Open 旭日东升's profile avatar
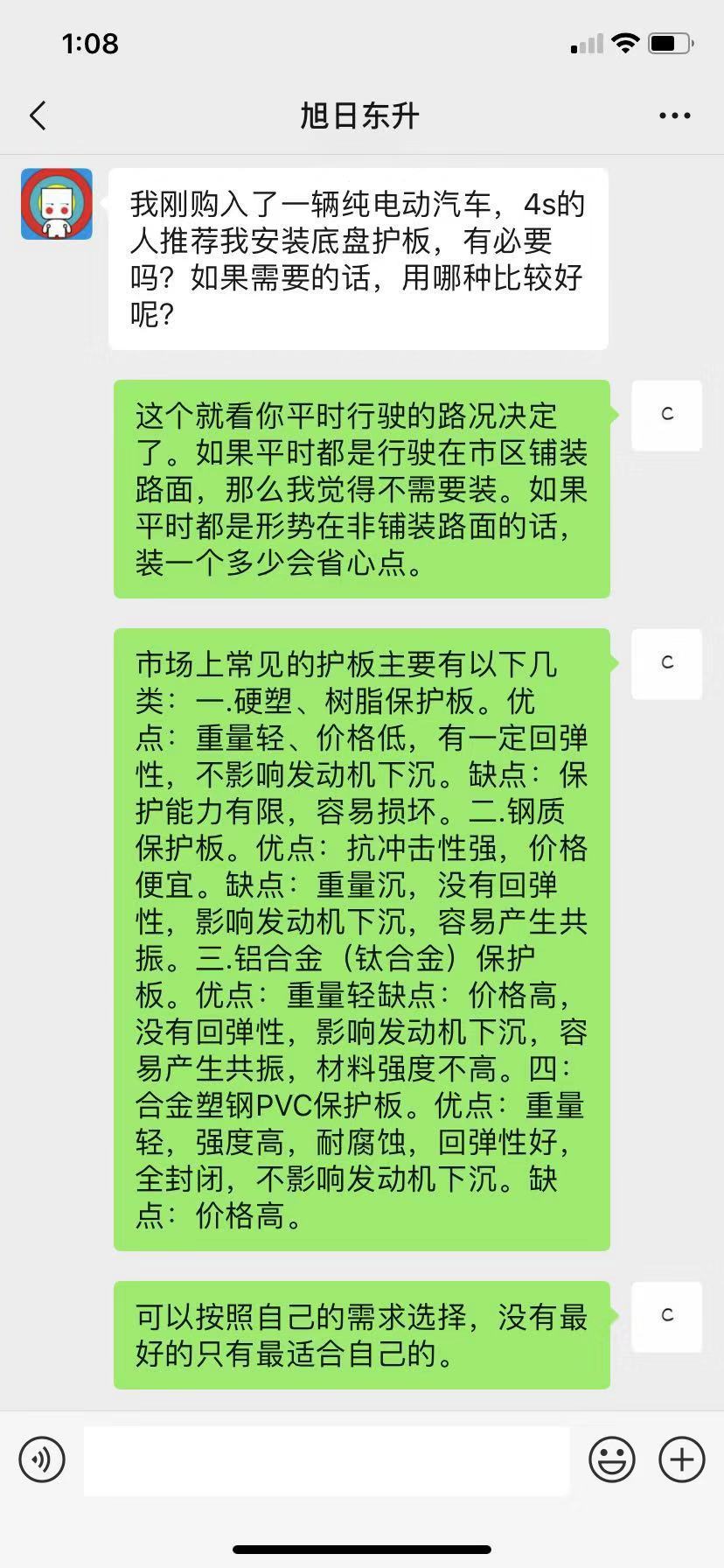Image resolution: width=724 pixels, height=1568 pixels. [x=57, y=204]
